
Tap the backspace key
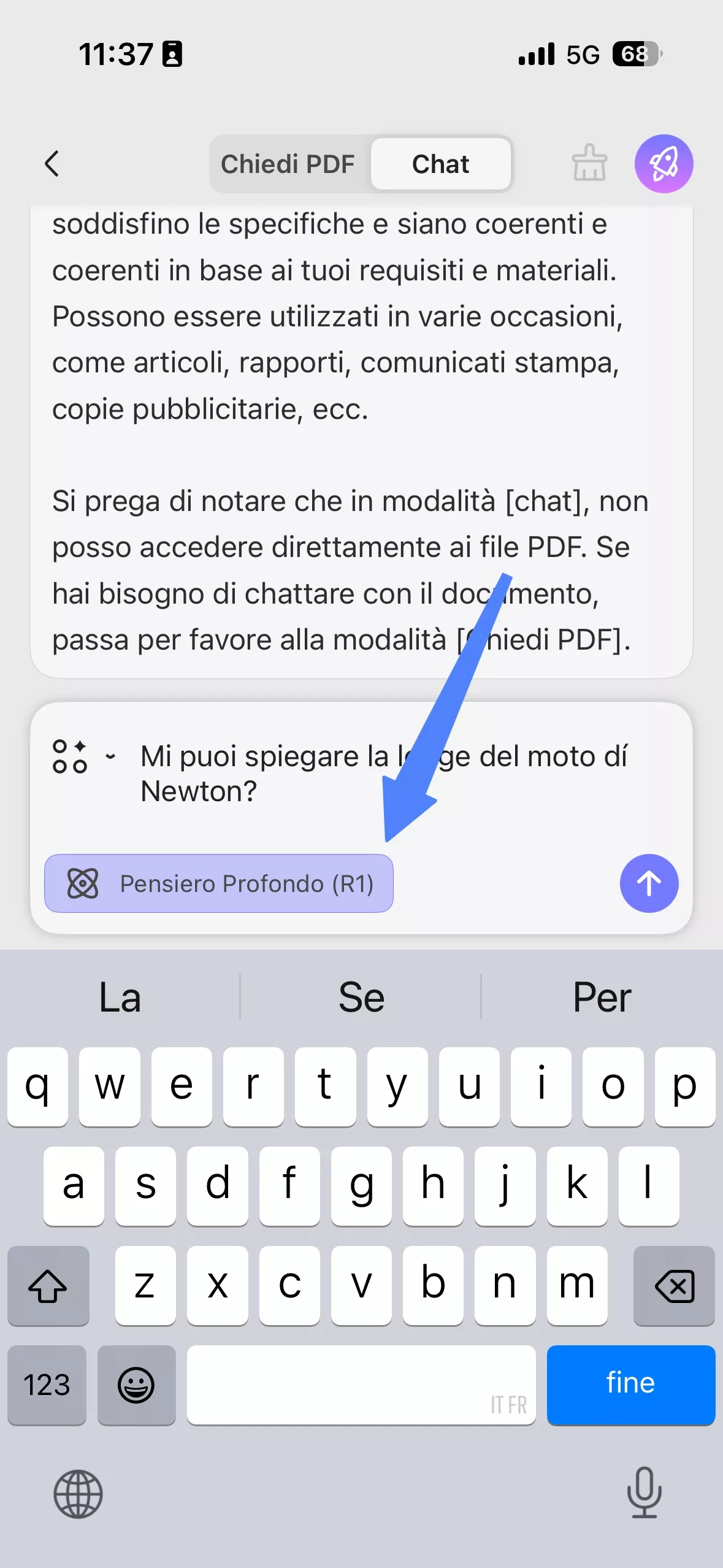(x=673, y=1286)
